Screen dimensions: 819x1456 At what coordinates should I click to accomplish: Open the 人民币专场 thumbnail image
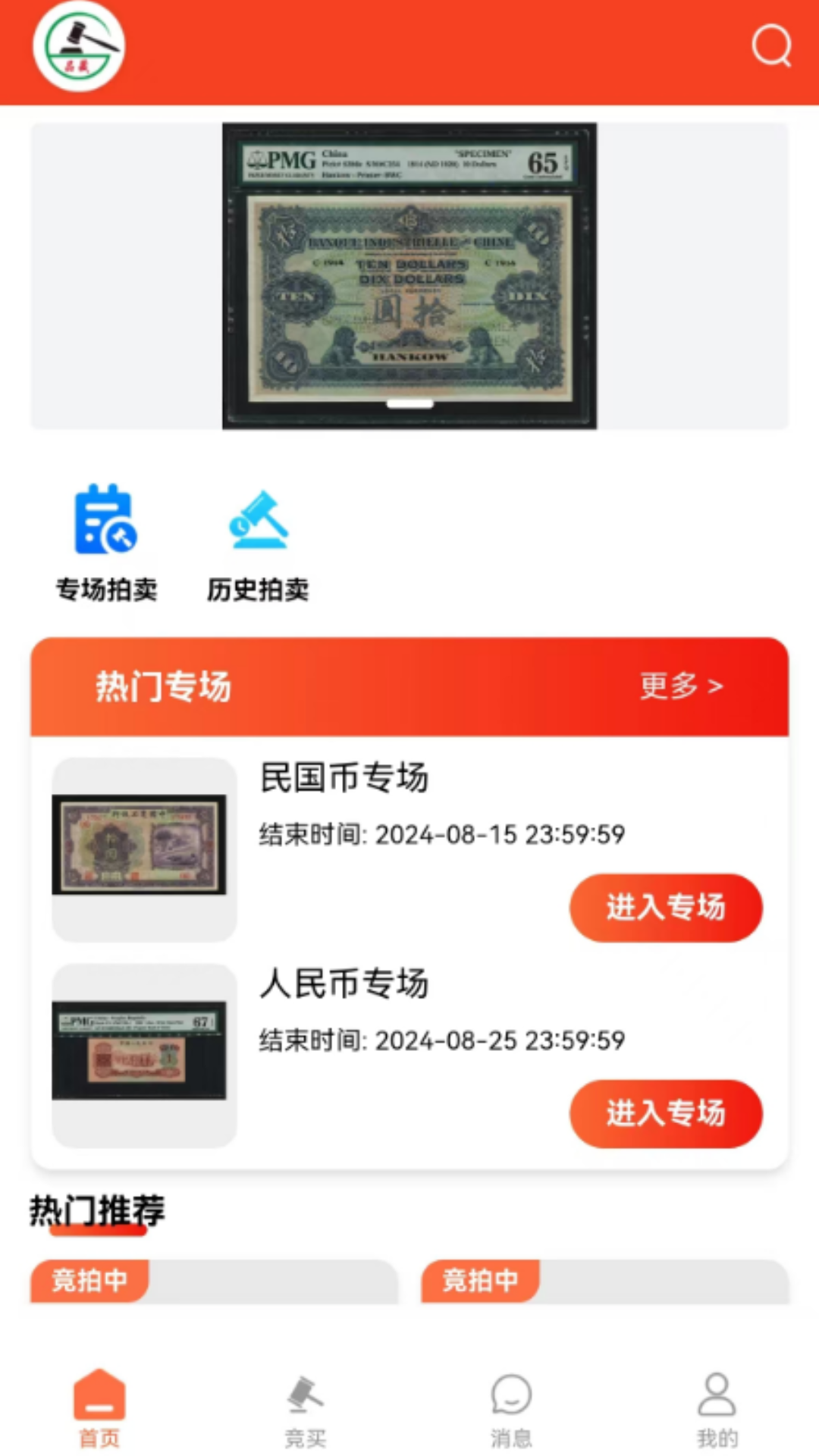[x=143, y=1053]
